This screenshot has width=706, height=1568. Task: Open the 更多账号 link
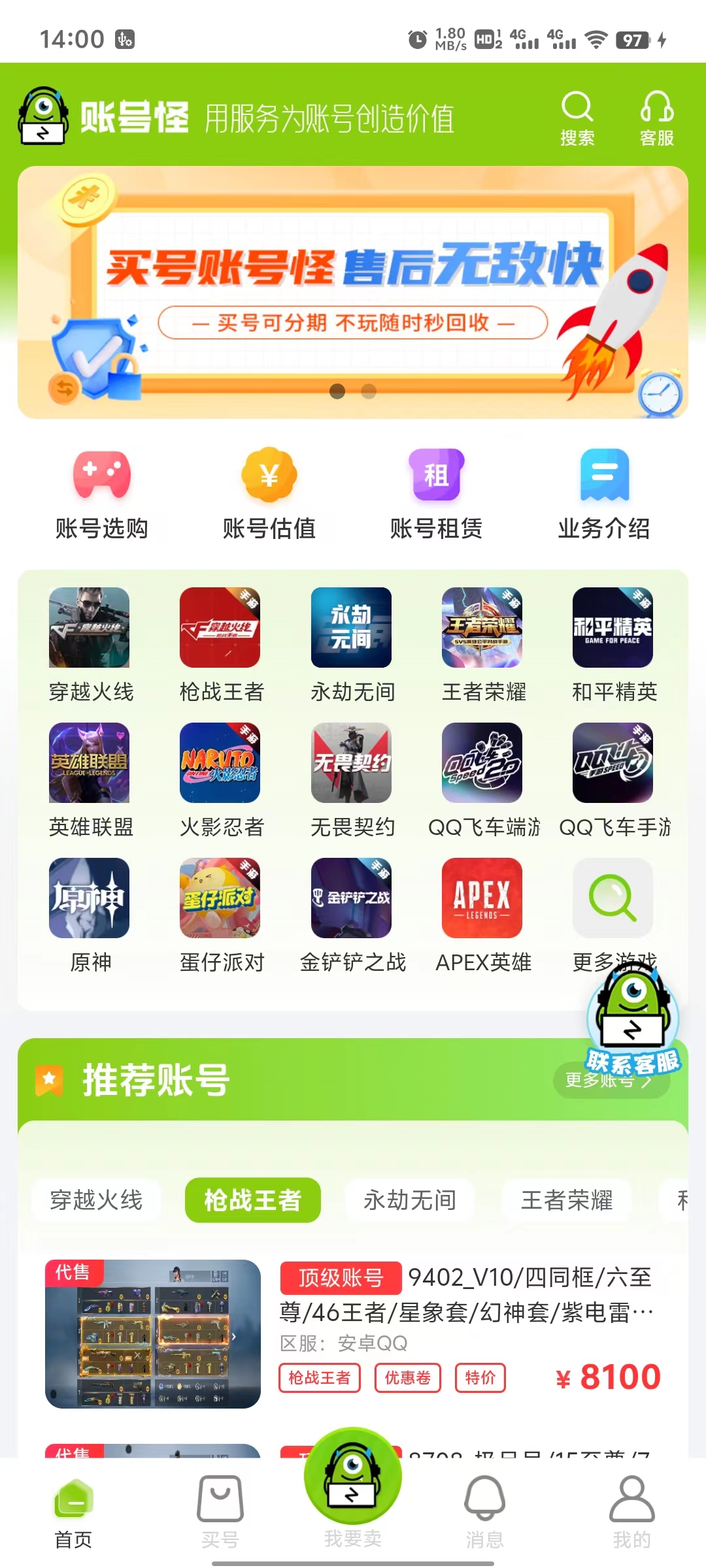coord(608,1080)
